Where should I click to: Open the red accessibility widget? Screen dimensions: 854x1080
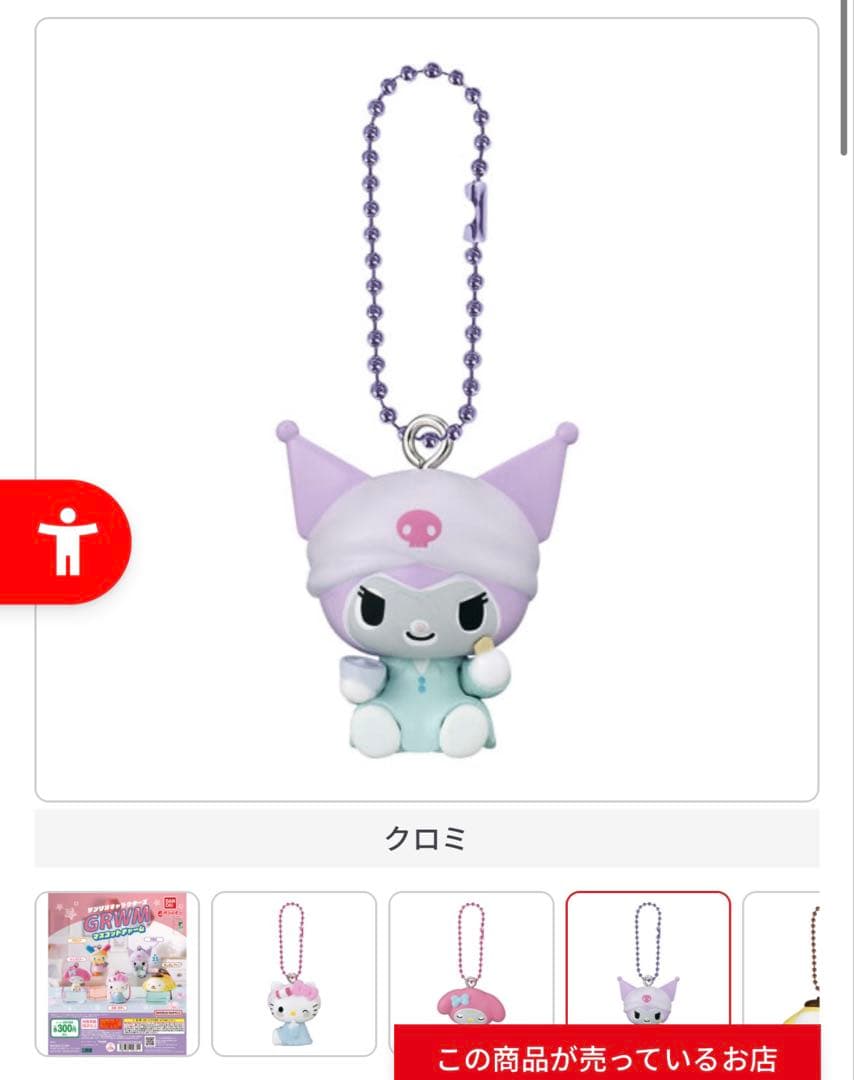[65, 541]
